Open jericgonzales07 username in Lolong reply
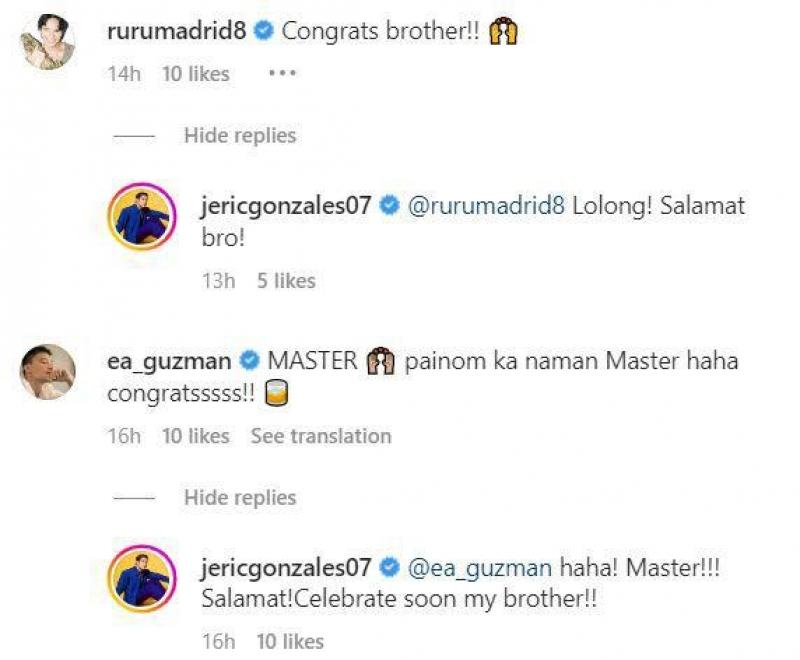 click(x=287, y=206)
